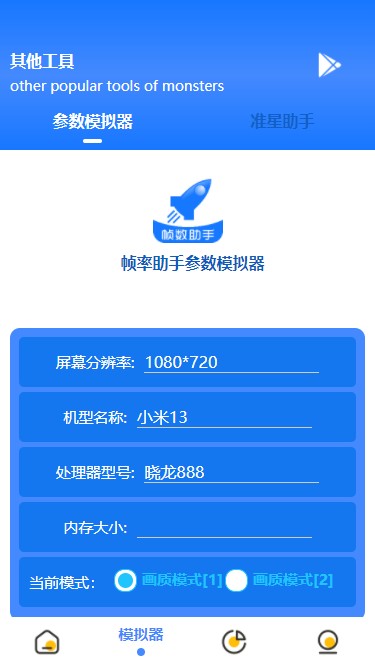Image resolution: width=375 pixels, height=667 pixels.
Task: Open the play store icon in header
Action: [330, 65]
